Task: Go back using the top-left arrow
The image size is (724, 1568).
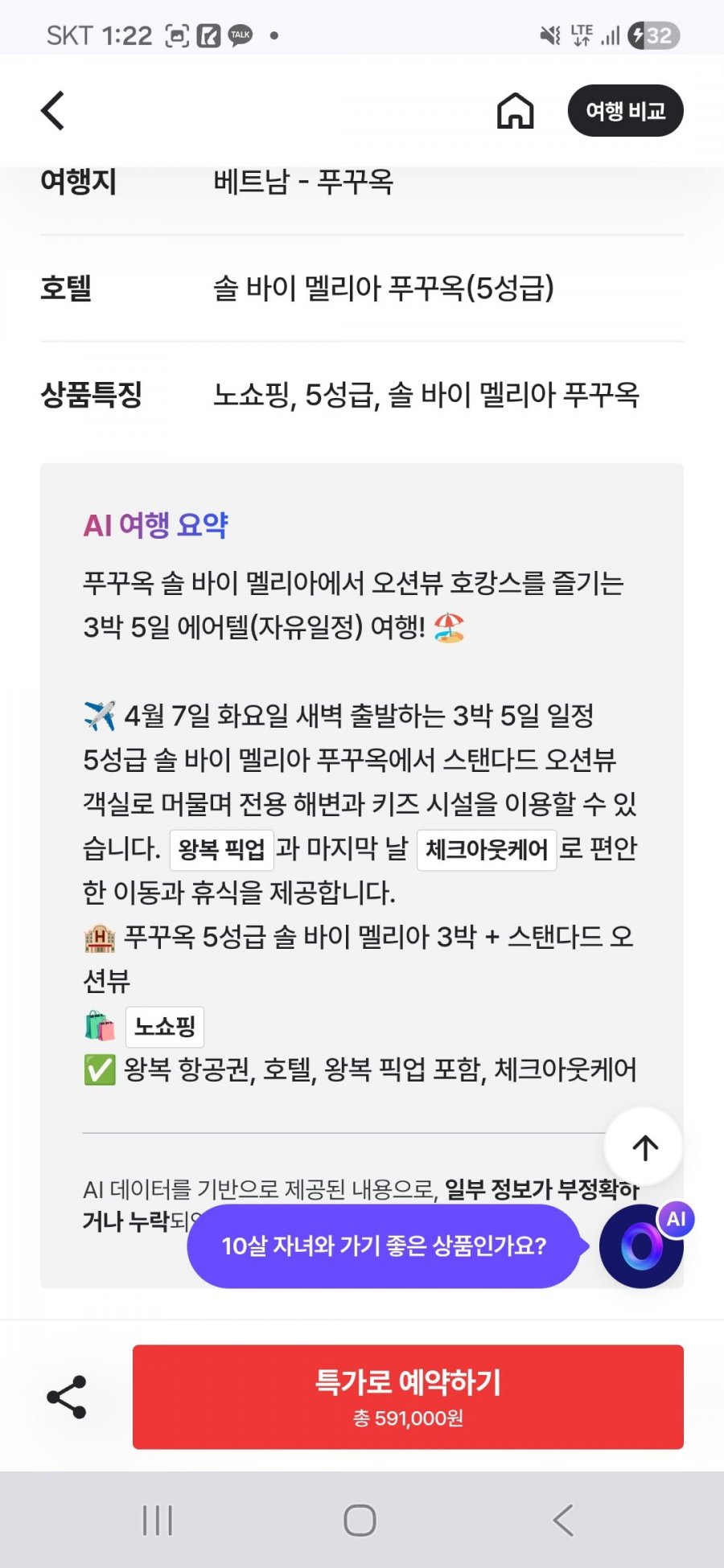Action: tap(53, 111)
